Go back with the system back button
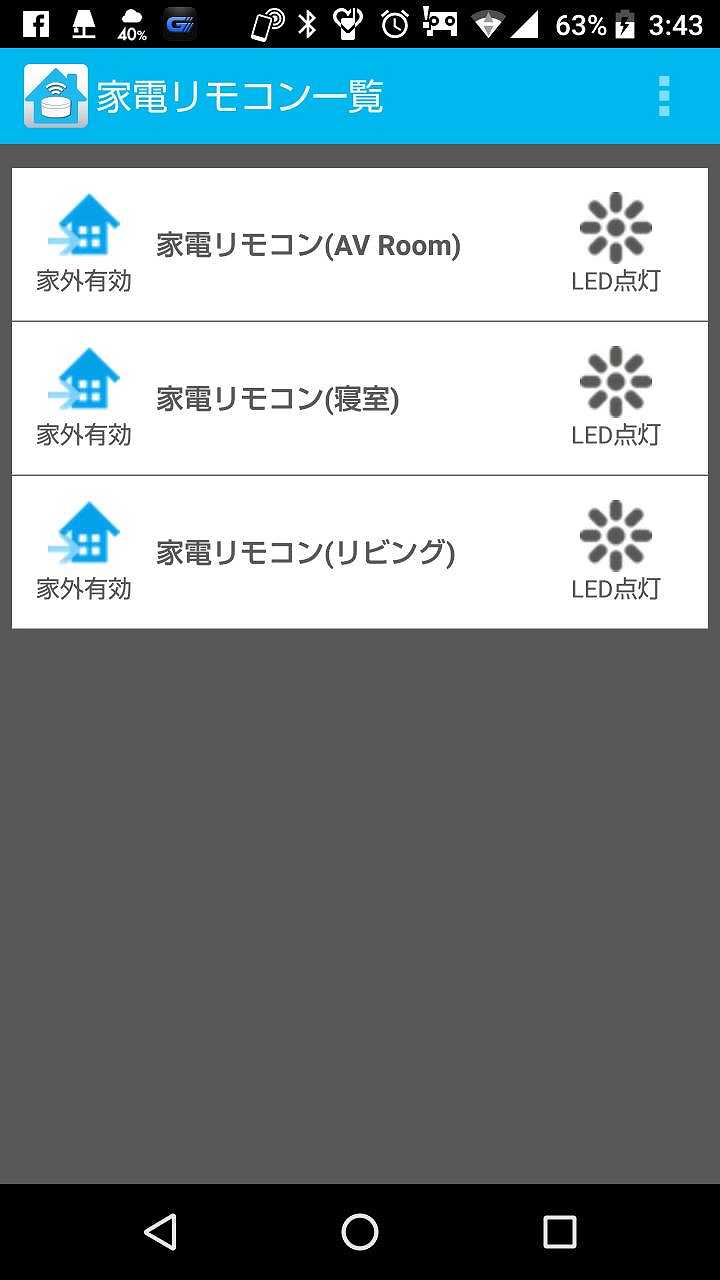The height and width of the screenshot is (1280, 720). click(x=160, y=1232)
